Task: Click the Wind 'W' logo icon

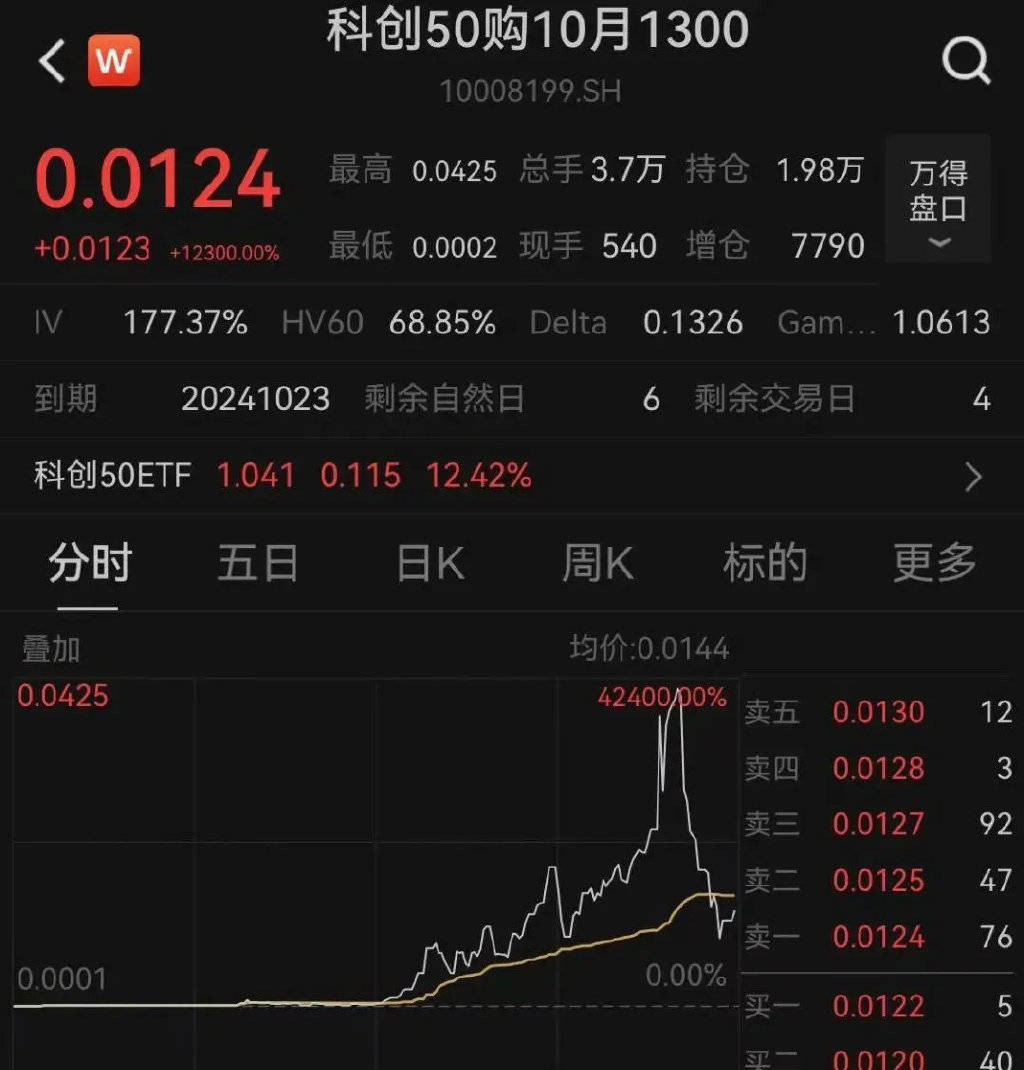Action: point(113,61)
